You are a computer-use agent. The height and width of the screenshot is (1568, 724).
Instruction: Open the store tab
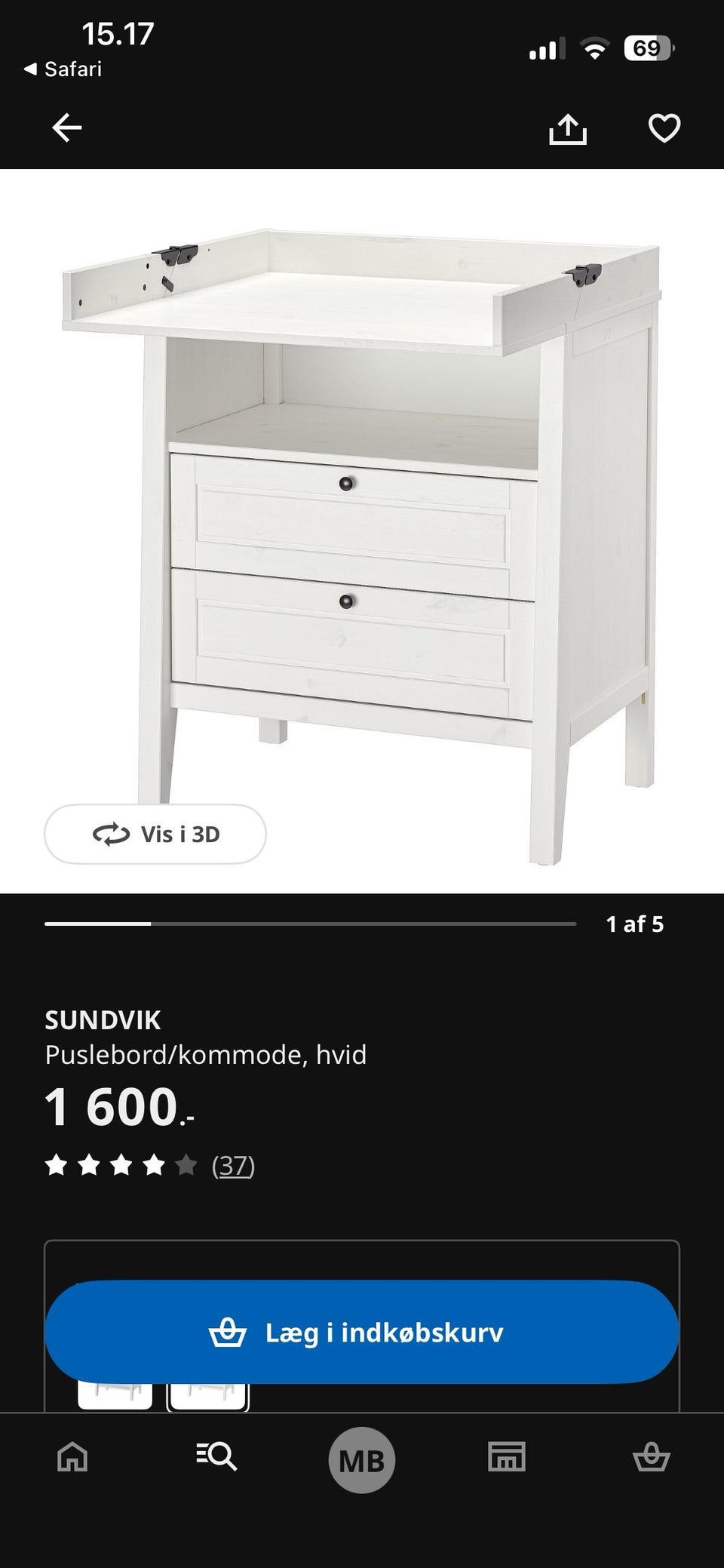pyautogui.click(x=507, y=1457)
